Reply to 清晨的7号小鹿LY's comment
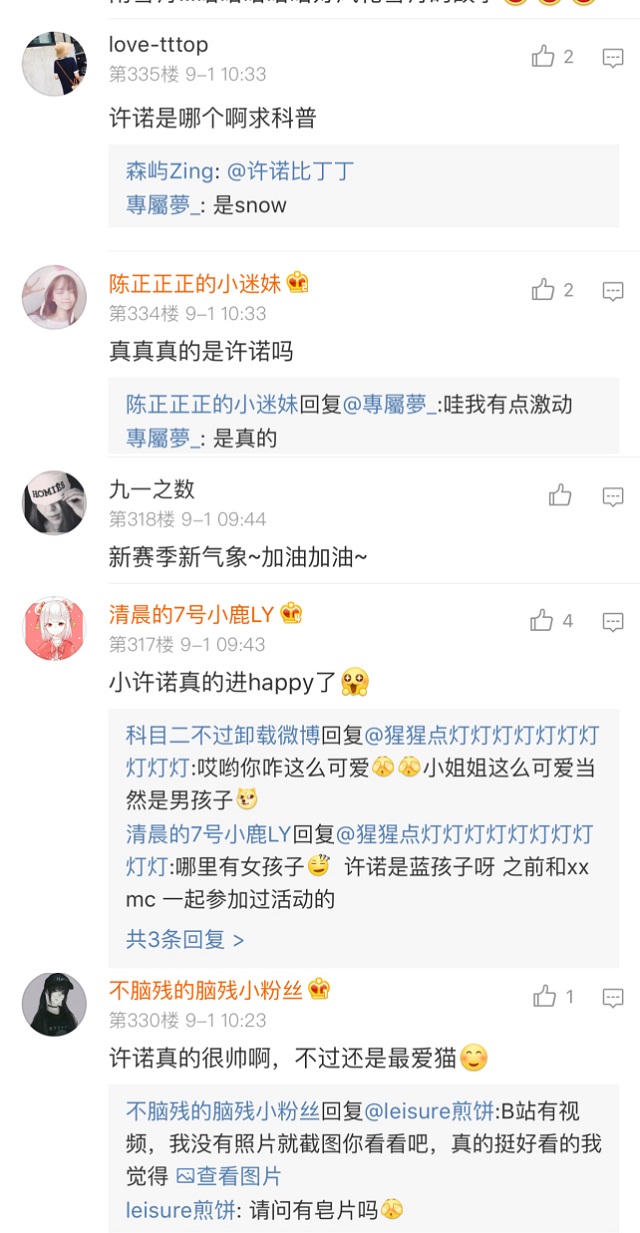The image size is (640, 1233). [x=613, y=622]
